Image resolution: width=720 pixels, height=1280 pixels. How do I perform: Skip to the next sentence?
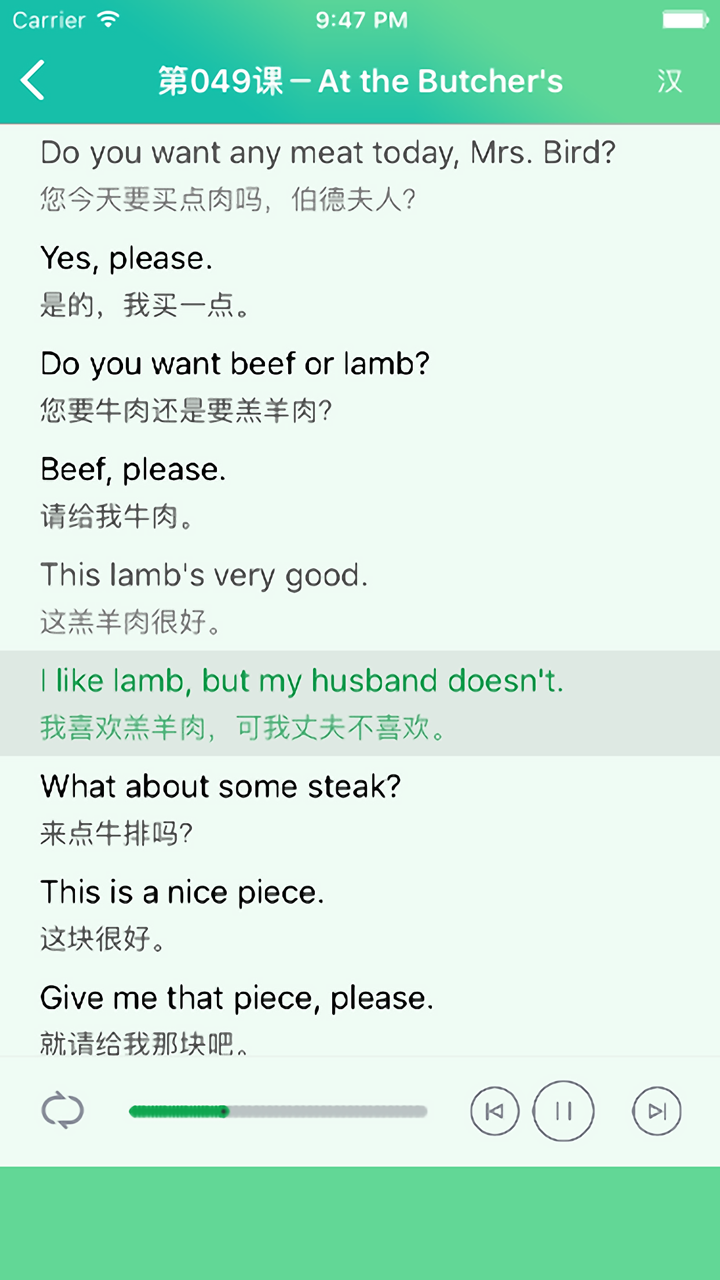click(656, 1110)
